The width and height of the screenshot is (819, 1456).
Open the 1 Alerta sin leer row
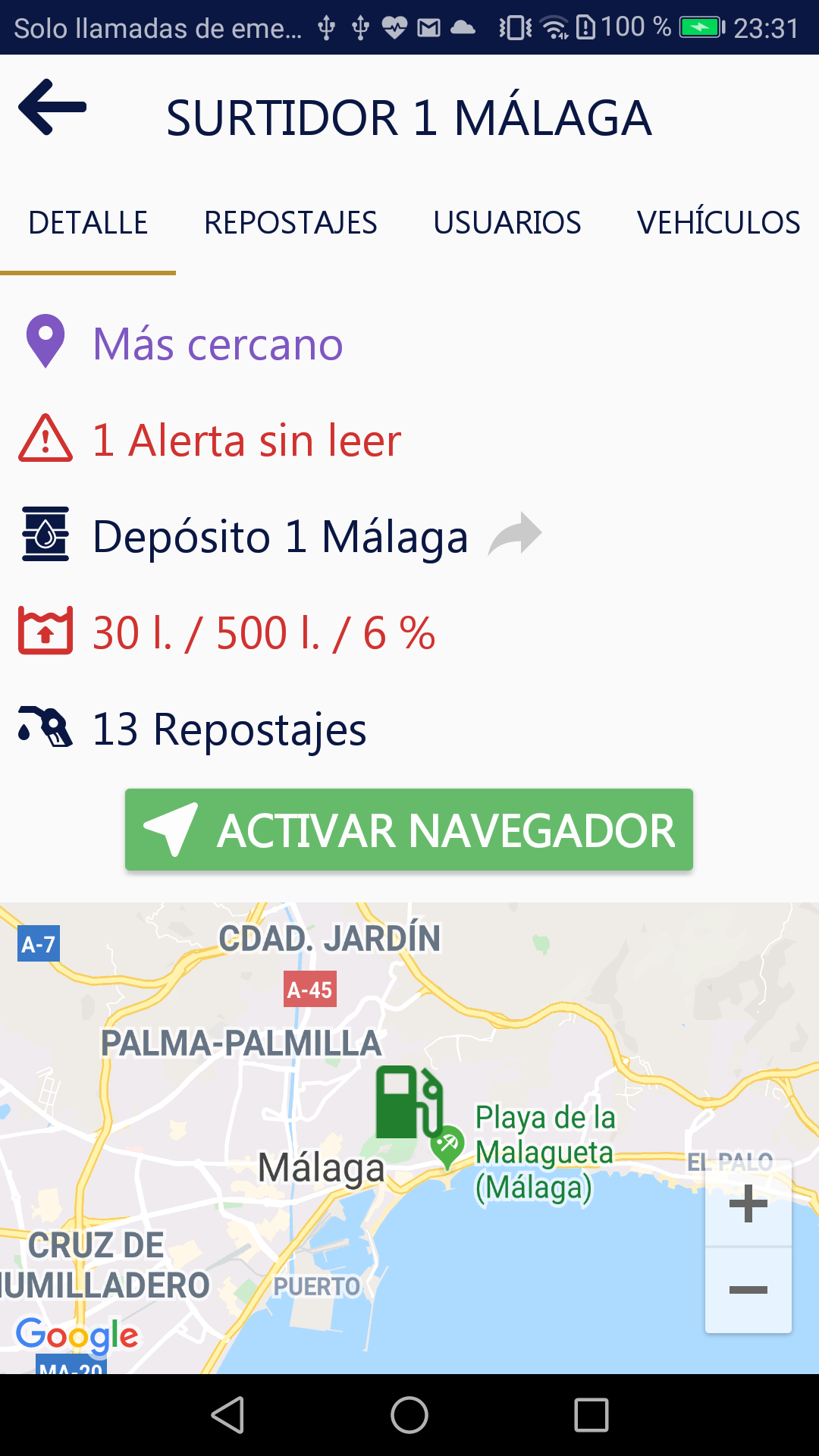[246, 440]
